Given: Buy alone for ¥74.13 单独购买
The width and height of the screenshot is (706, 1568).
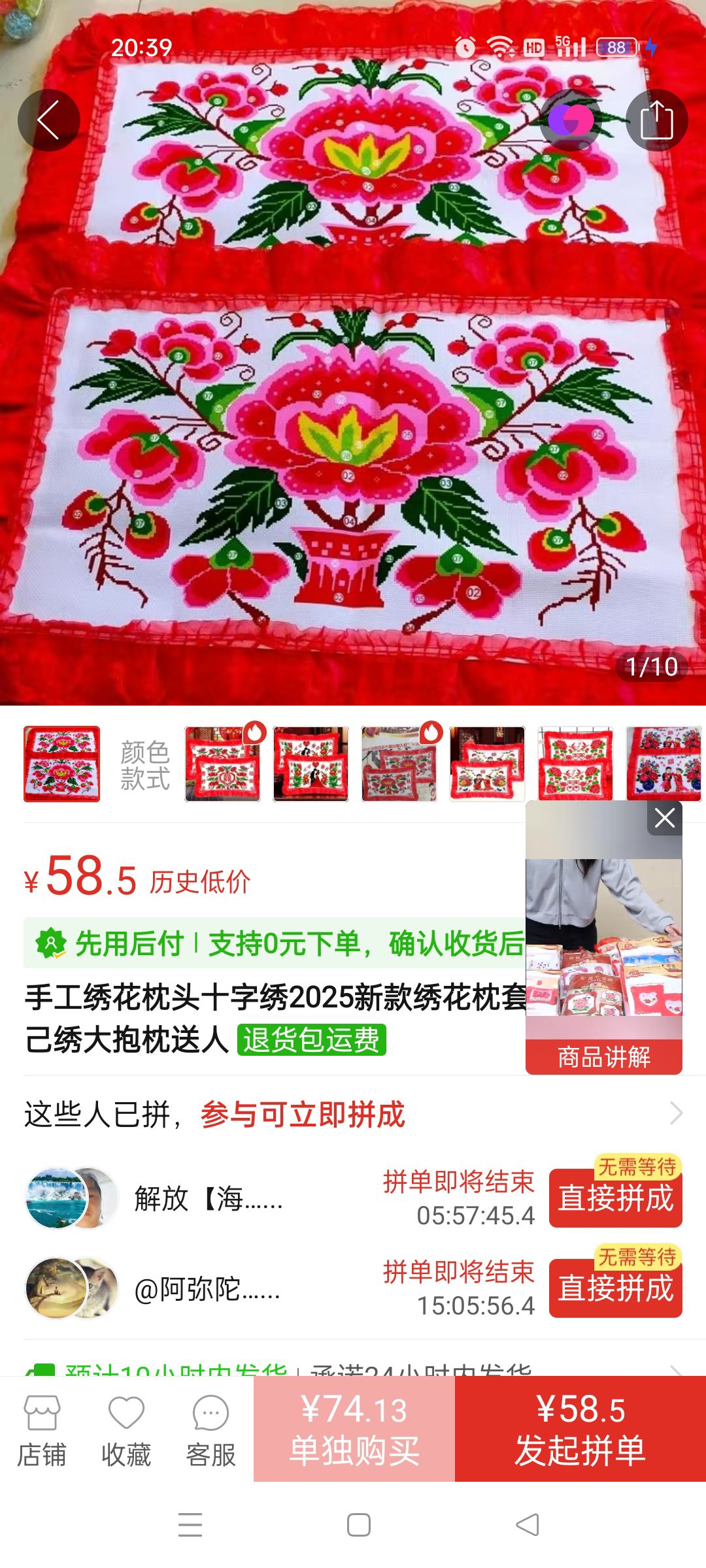Looking at the screenshot, I should click(x=354, y=1429).
